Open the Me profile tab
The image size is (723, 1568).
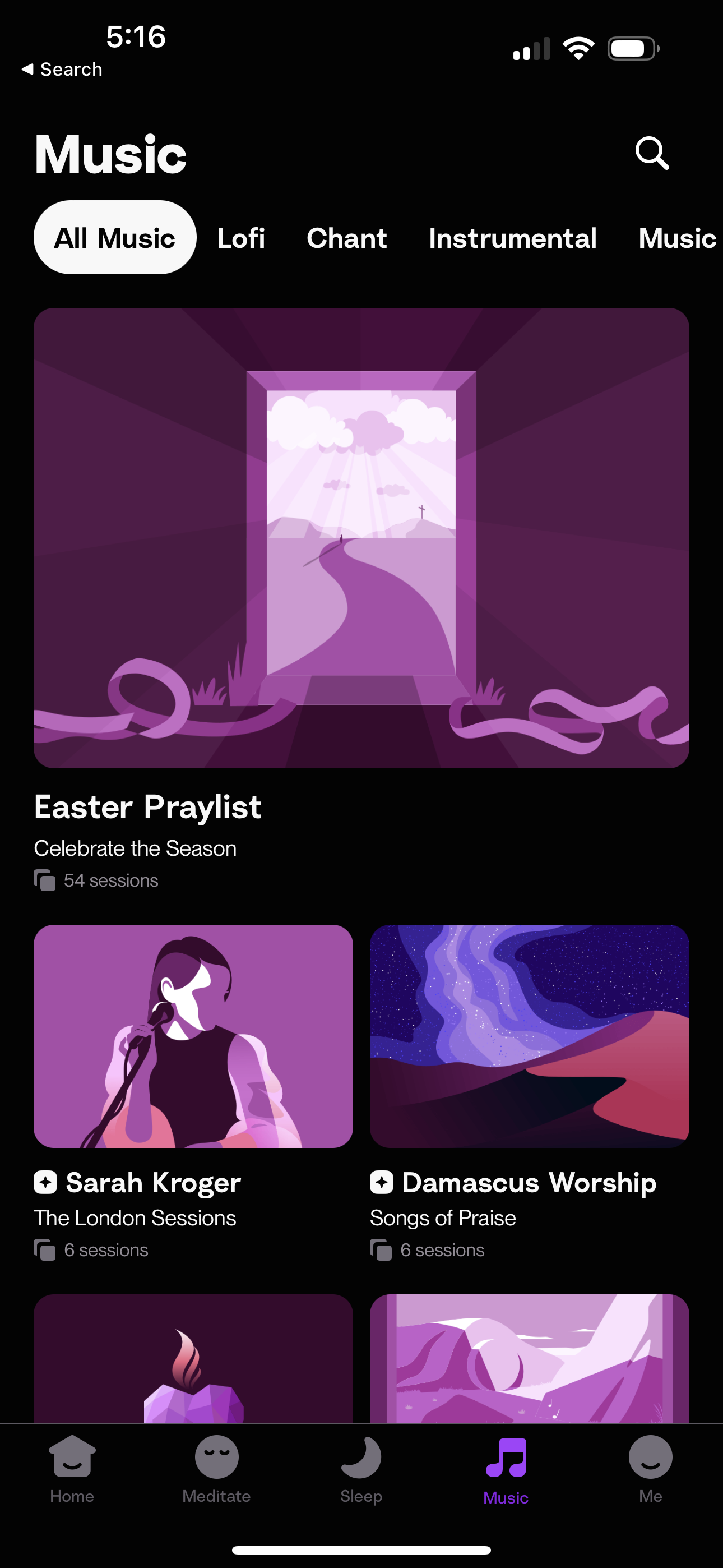tap(650, 1468)
